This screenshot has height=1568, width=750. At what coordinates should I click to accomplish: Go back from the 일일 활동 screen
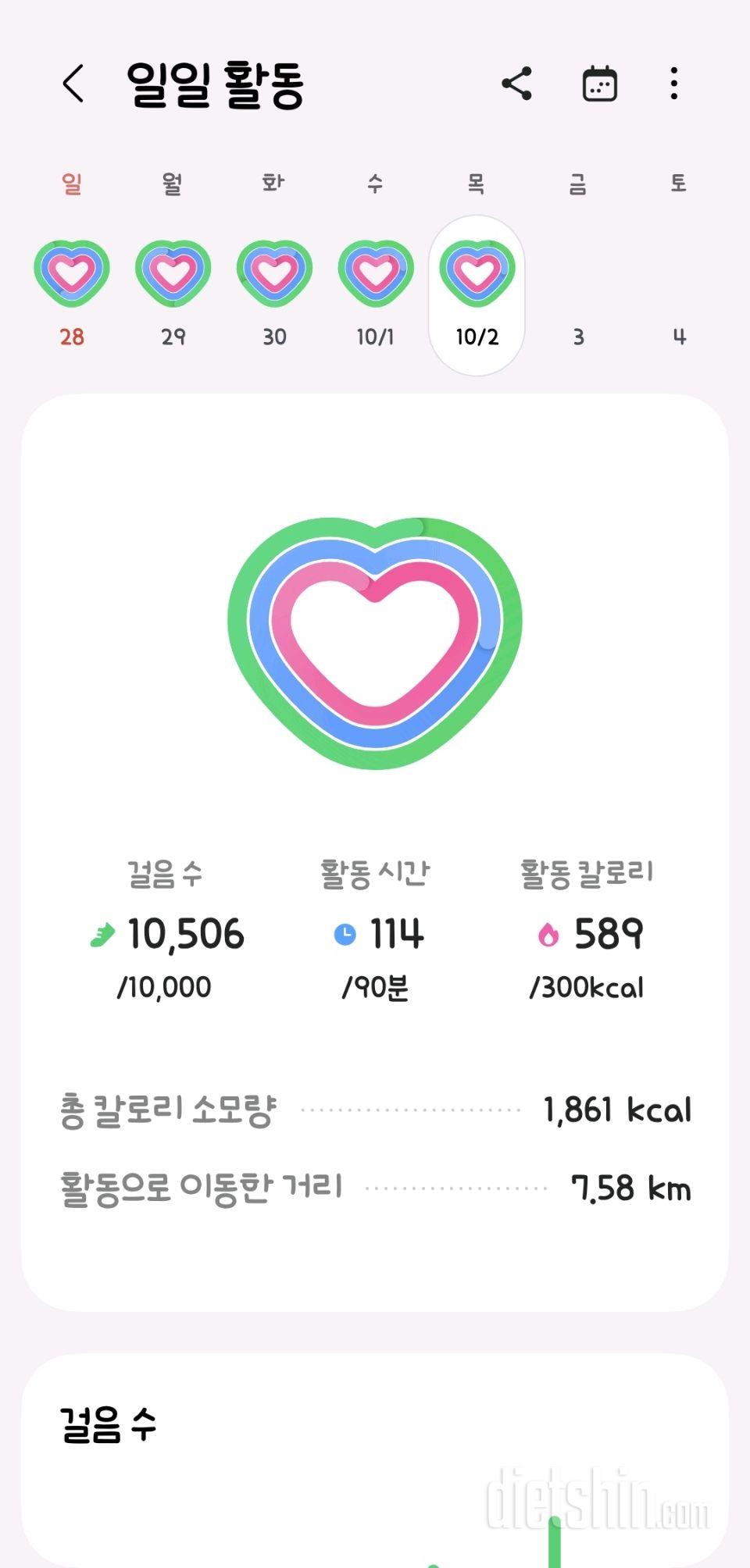(x=73, y=84)
